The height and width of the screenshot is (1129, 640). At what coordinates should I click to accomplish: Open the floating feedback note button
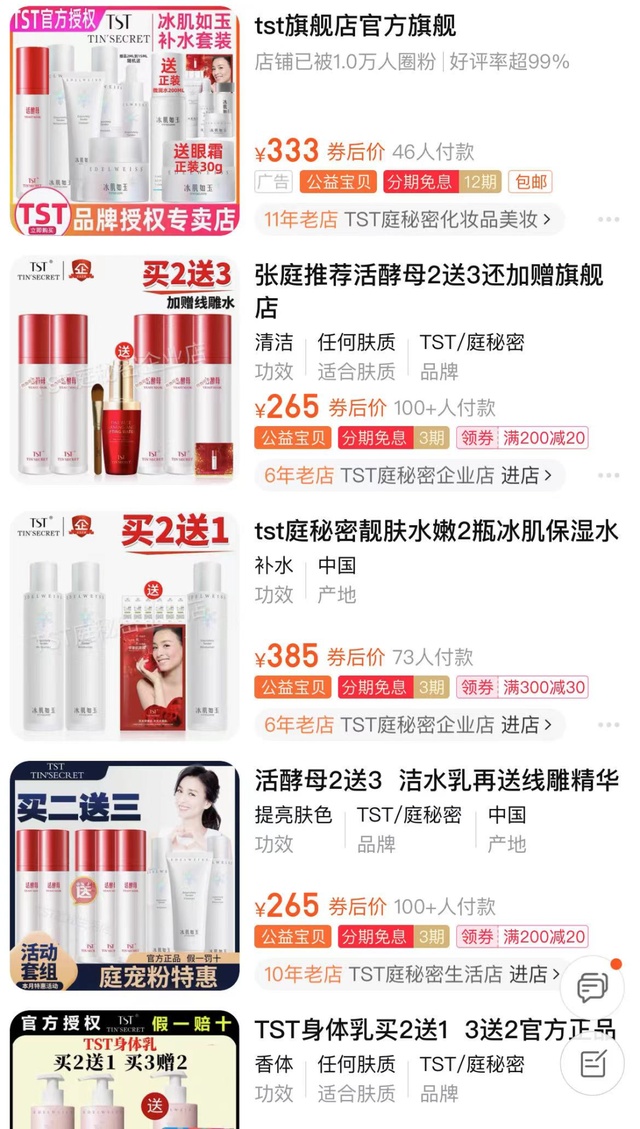coord(593,1062)
